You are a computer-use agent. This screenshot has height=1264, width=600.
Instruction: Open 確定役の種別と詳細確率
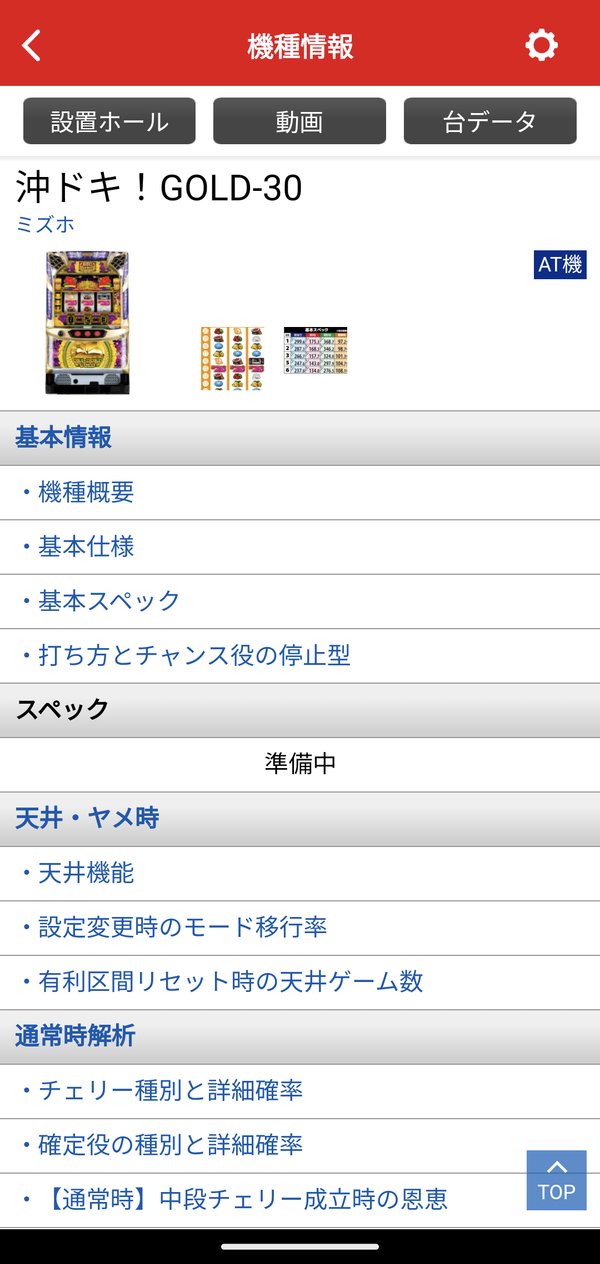[x=300, y=1145]
